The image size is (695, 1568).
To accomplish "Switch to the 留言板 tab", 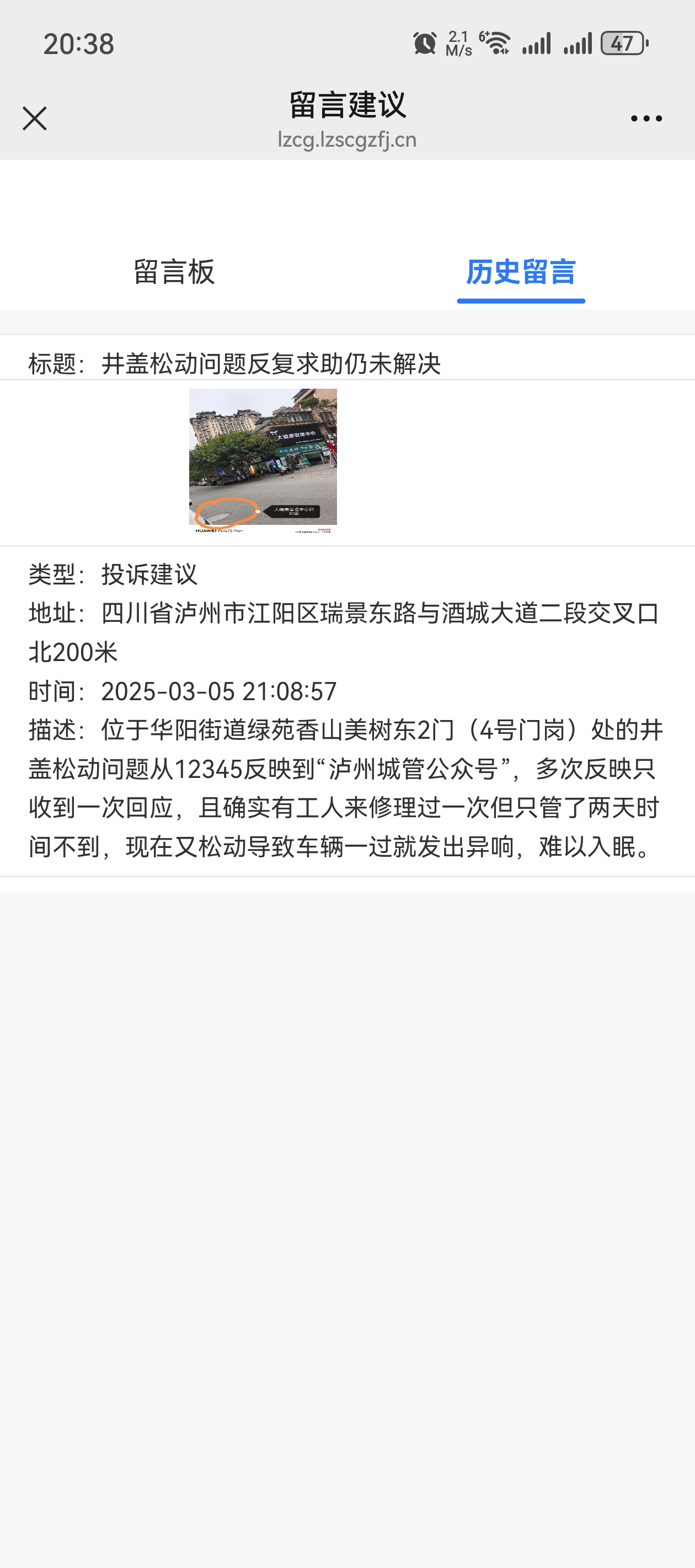I will pyautogui.click(x=174, y=271).
